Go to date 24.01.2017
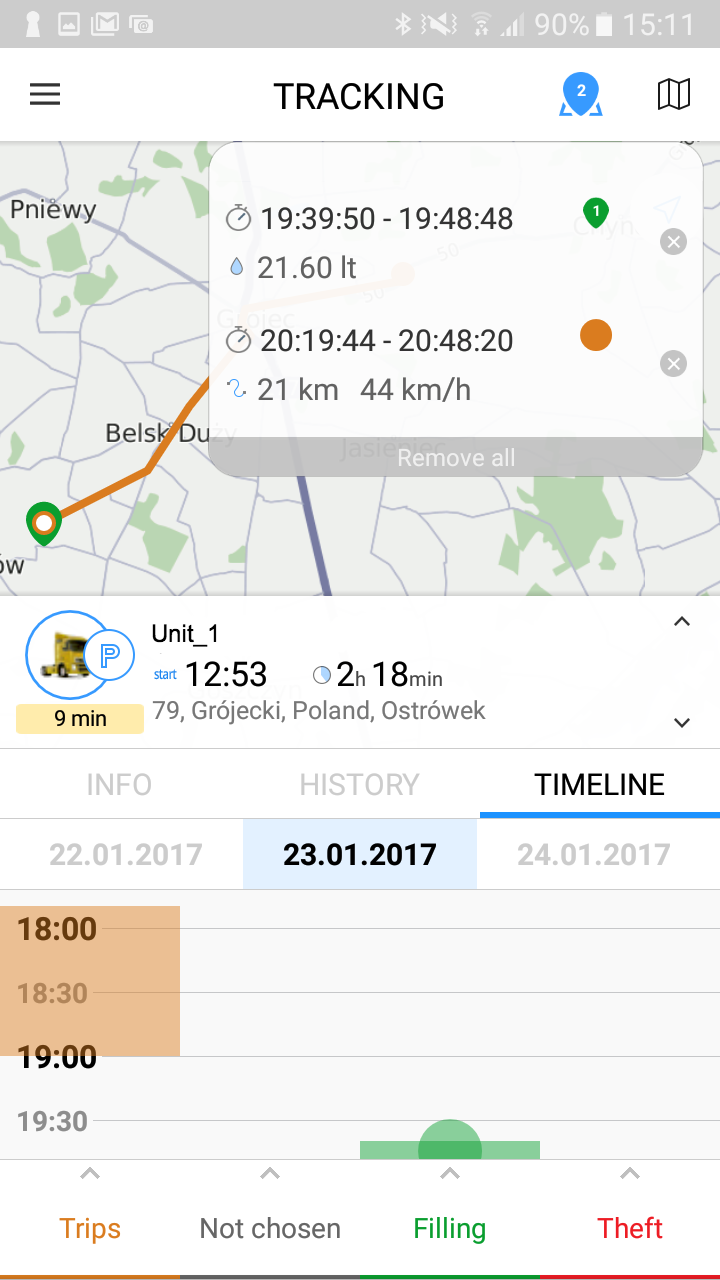This screenshot has width=720, height=1280. (x=593, y=855)
